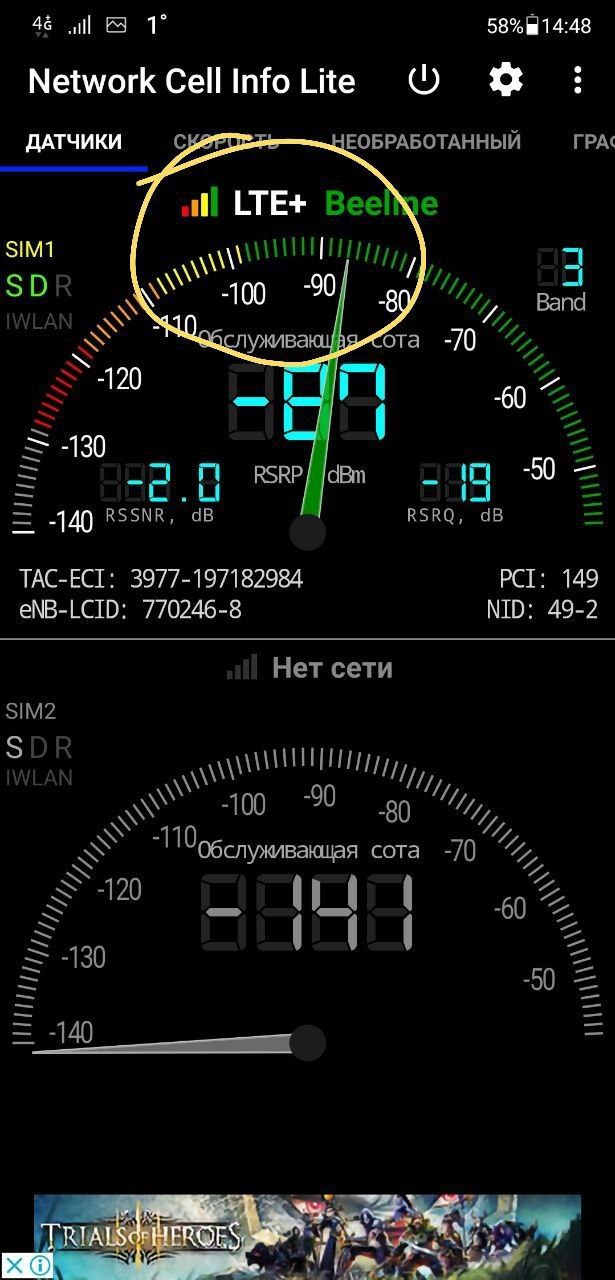Open the Trials of Heroes ad banner
615x1280 pixels.
click(307, 1236)
